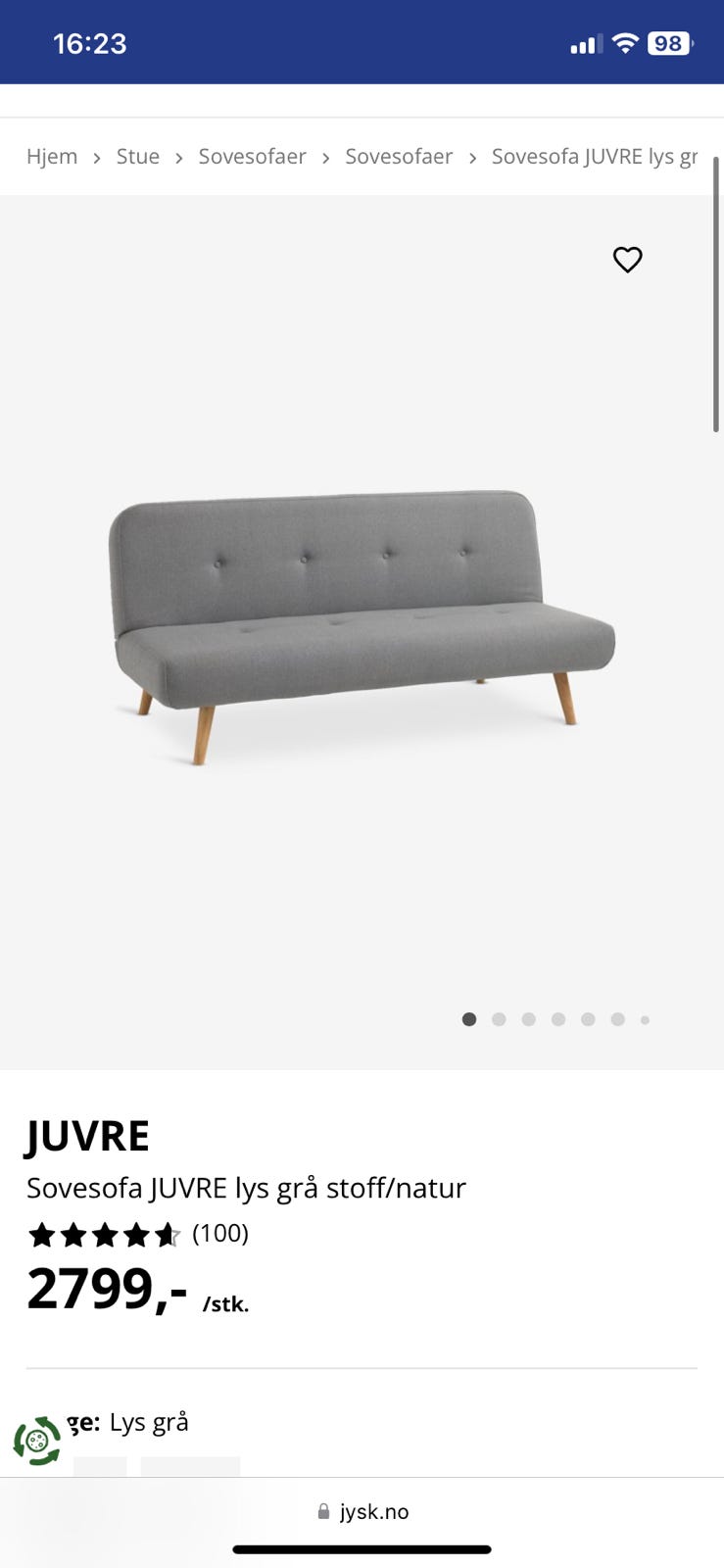Go to the Hjem breadcrumb link
Screen dimensions: 724x1568
[x=52, y=157]
